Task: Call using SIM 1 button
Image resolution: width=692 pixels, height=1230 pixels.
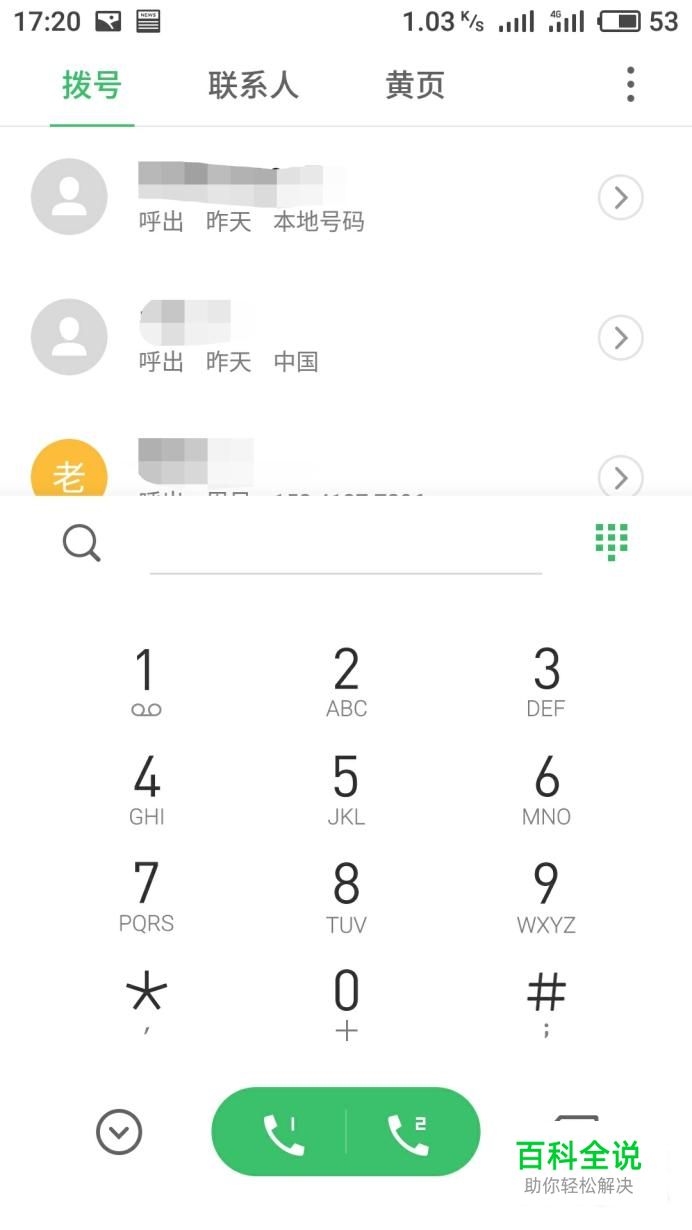Action: click(282, 1133)
